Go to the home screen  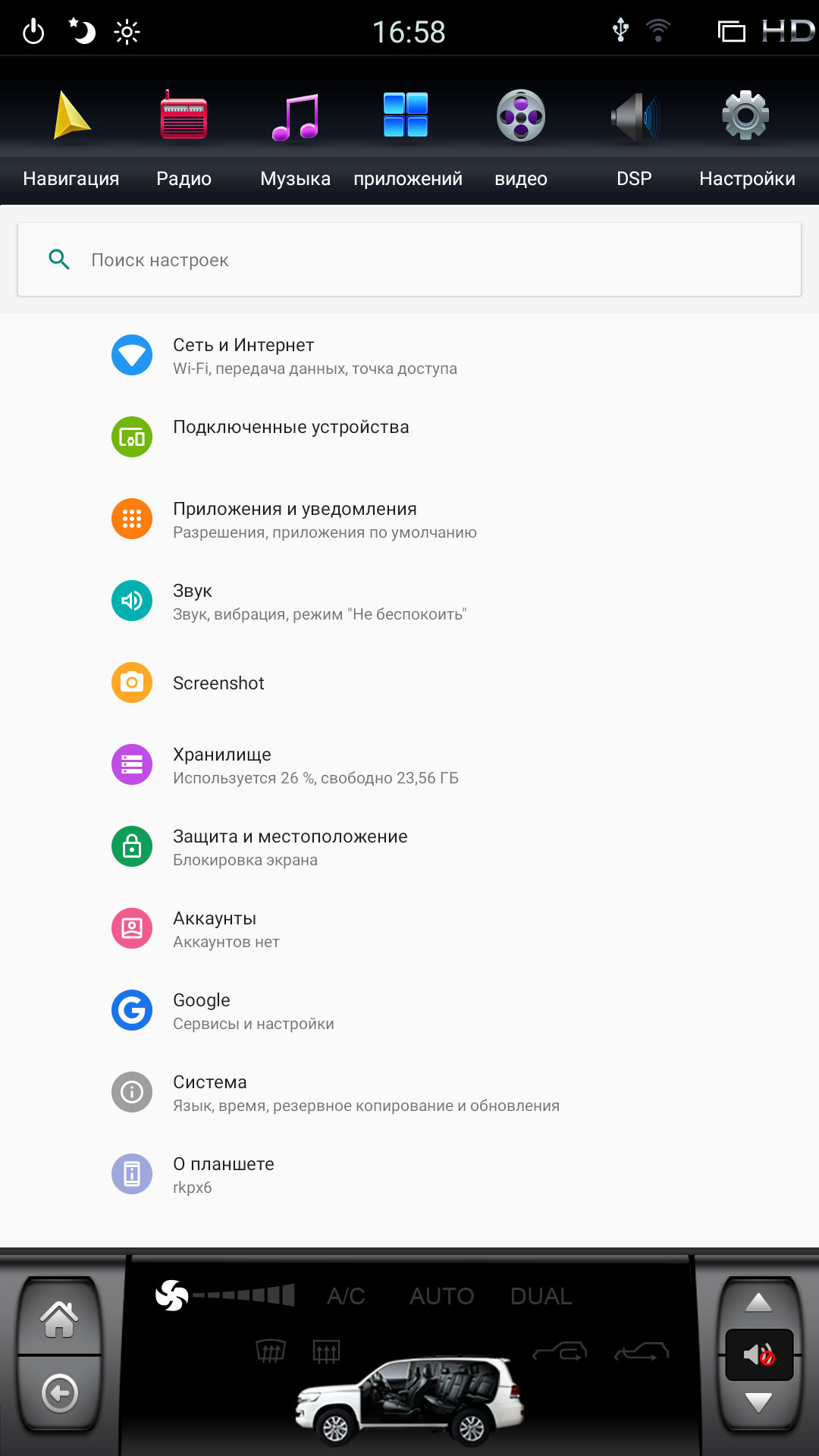point(59,1319)
